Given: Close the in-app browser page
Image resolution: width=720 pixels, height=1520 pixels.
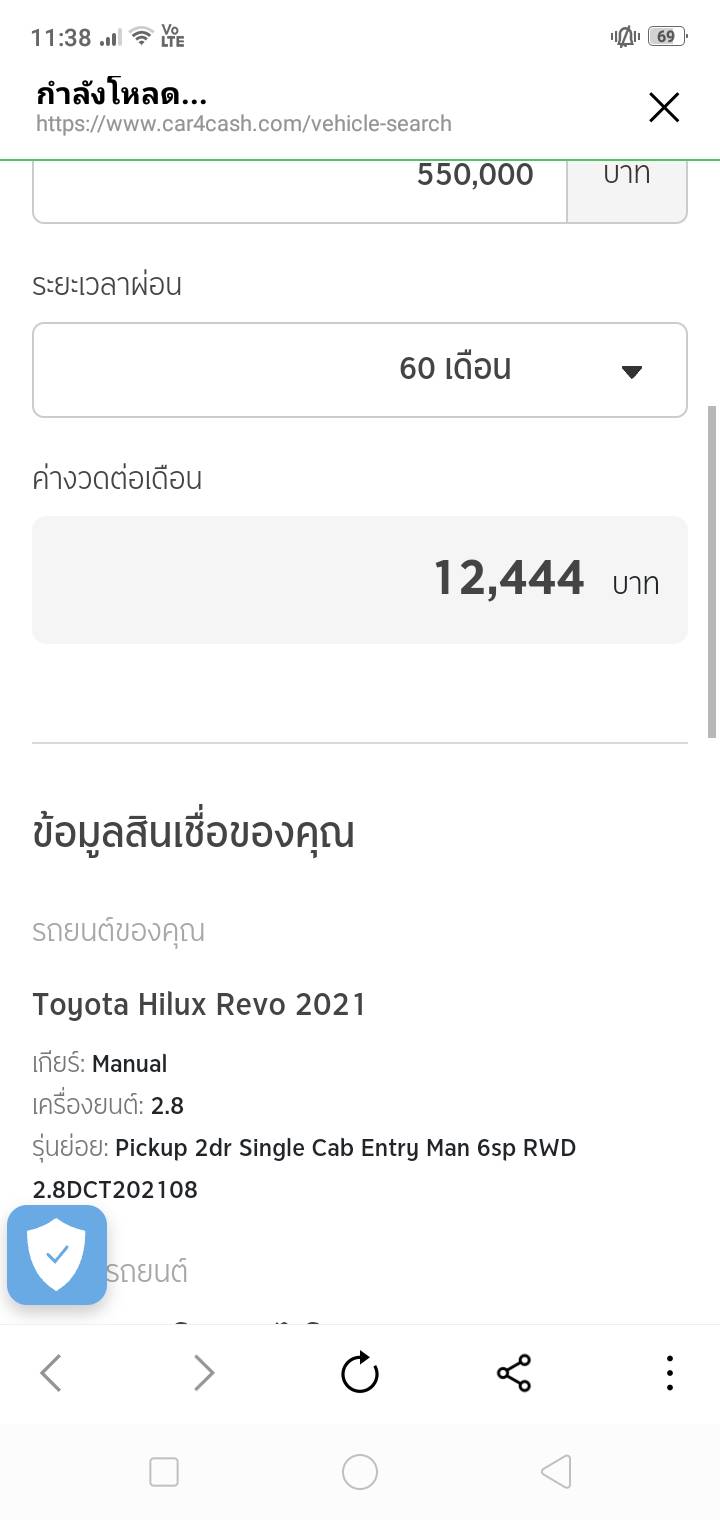Looking at the screenshot, I should tap(664, 107).
